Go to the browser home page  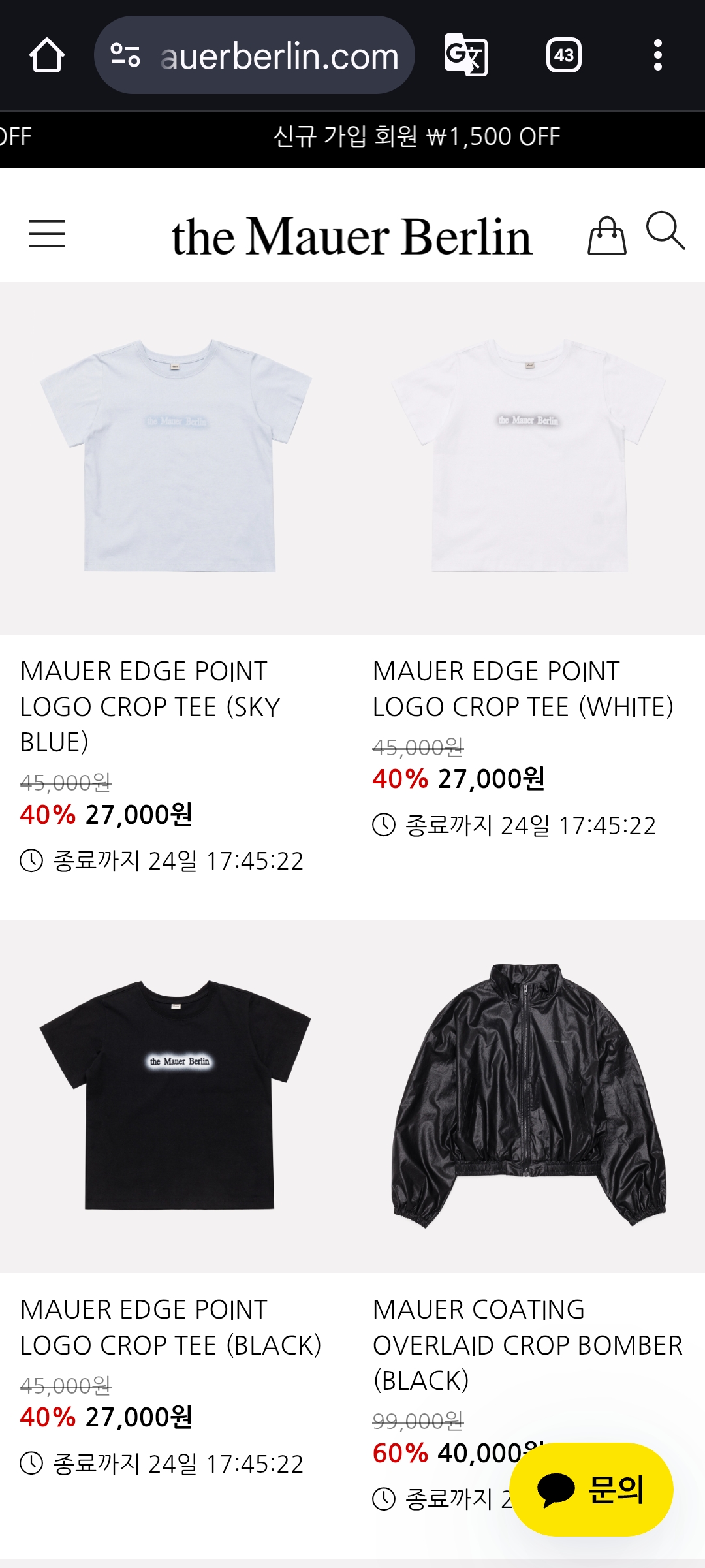pyautogui.click(x=47, y=55)
